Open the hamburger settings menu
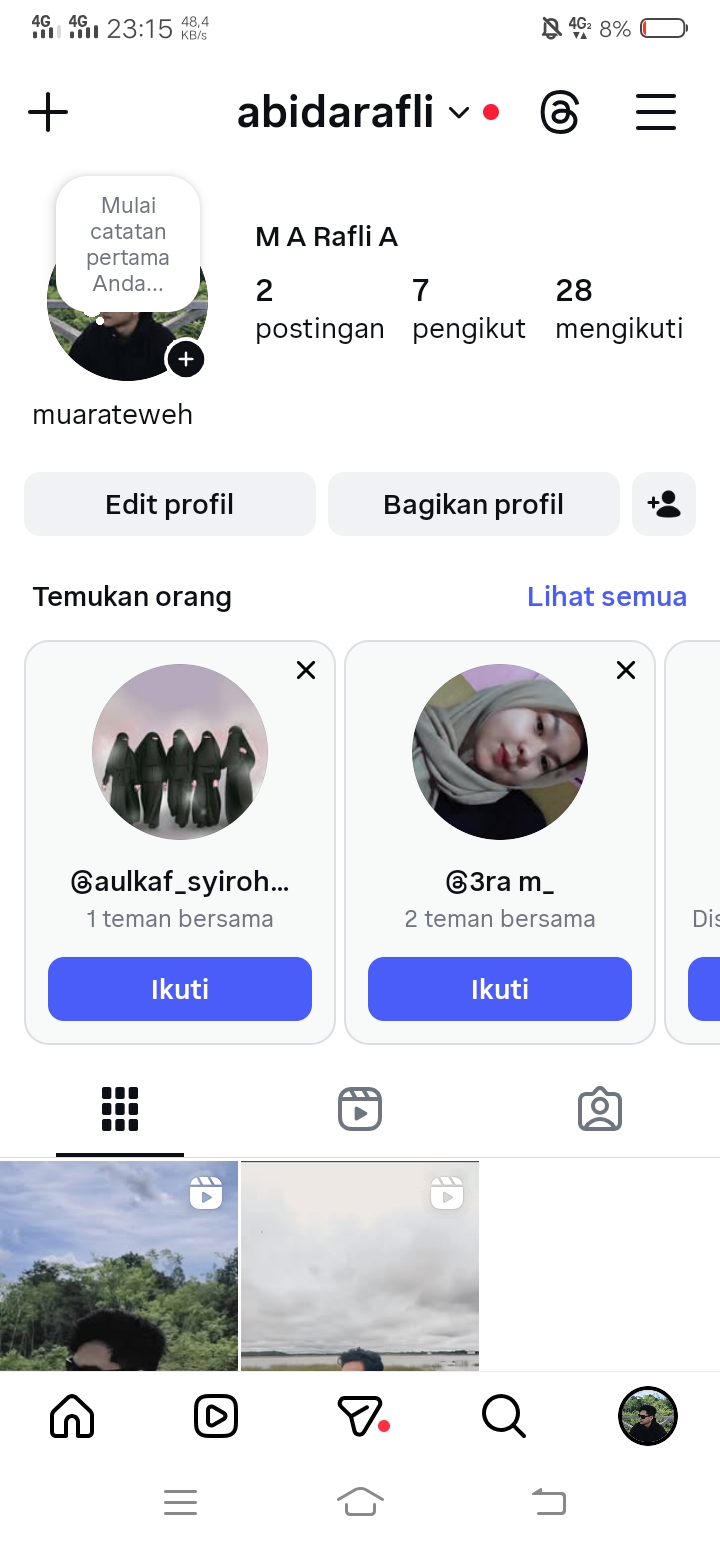This screenshot has height=1544, width=720. pos(656,112)
